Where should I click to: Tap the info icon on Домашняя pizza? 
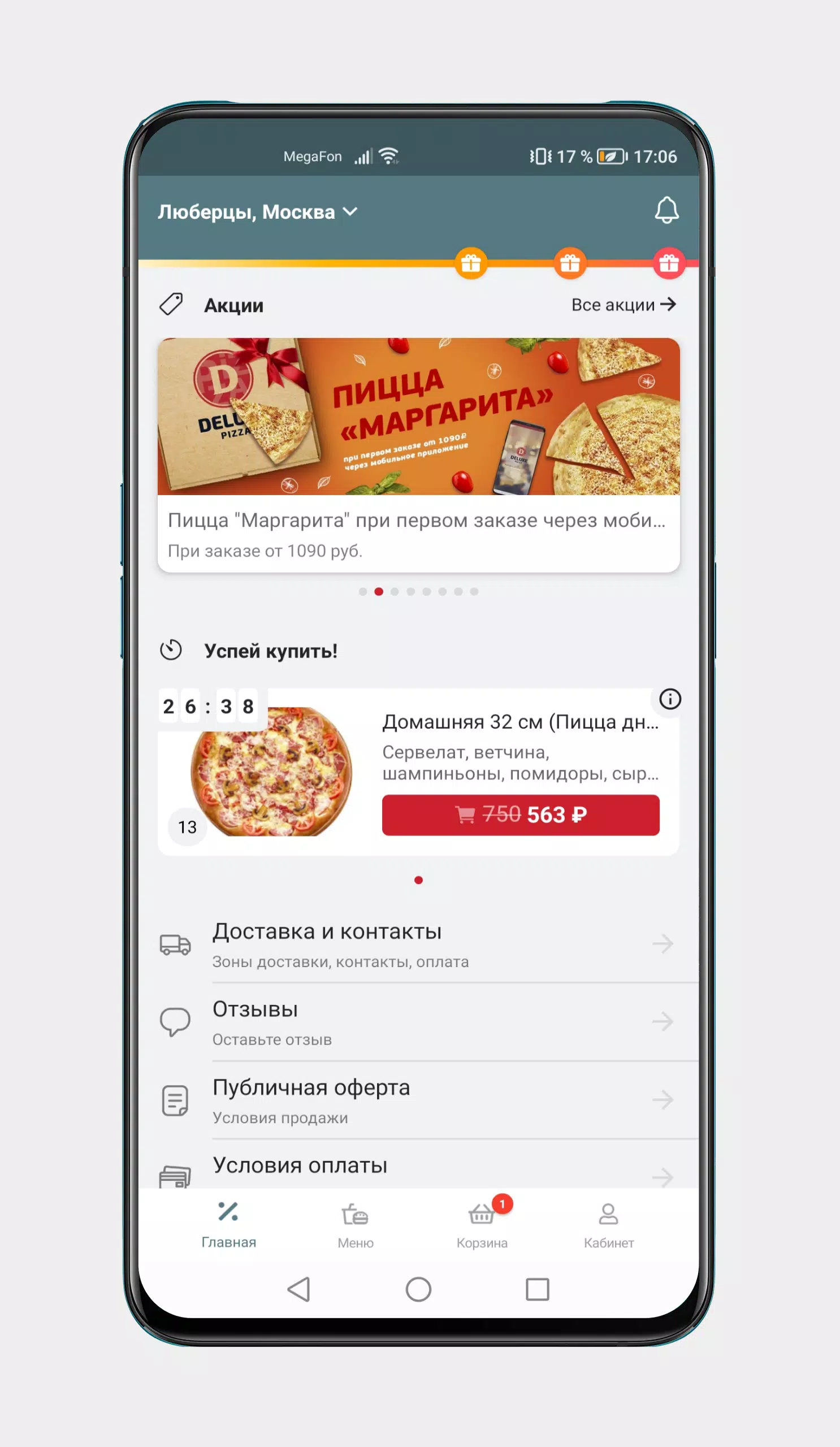669,699
